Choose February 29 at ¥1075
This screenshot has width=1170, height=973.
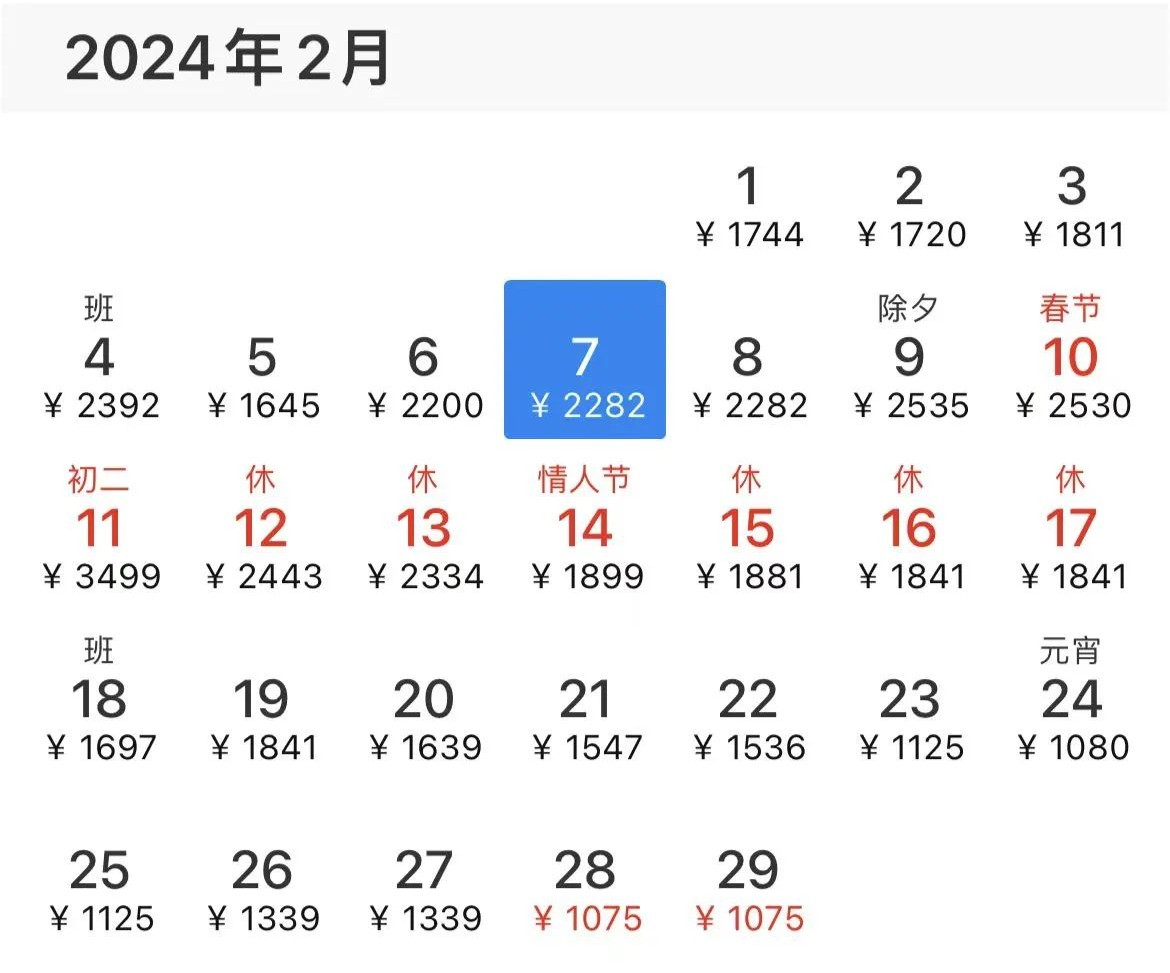point(747,889)
